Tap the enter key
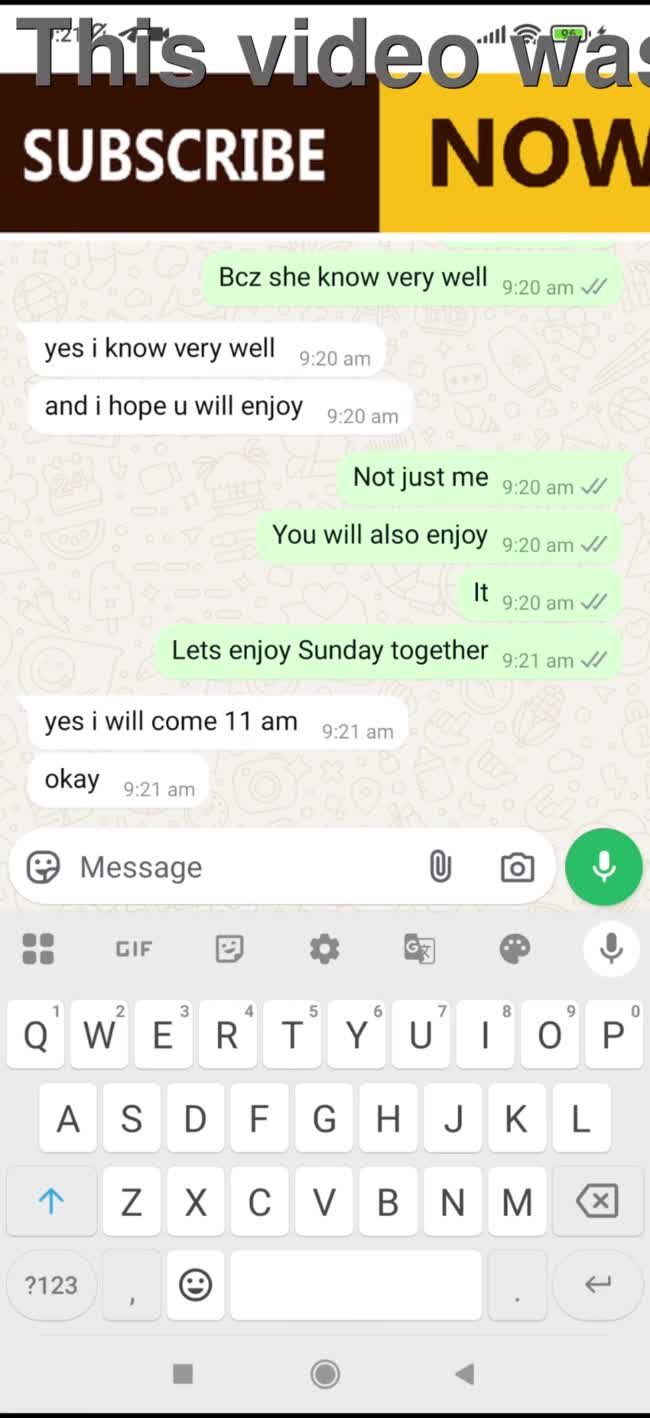The width and height of the screenshot is (650, 1418). [597, 1285]
